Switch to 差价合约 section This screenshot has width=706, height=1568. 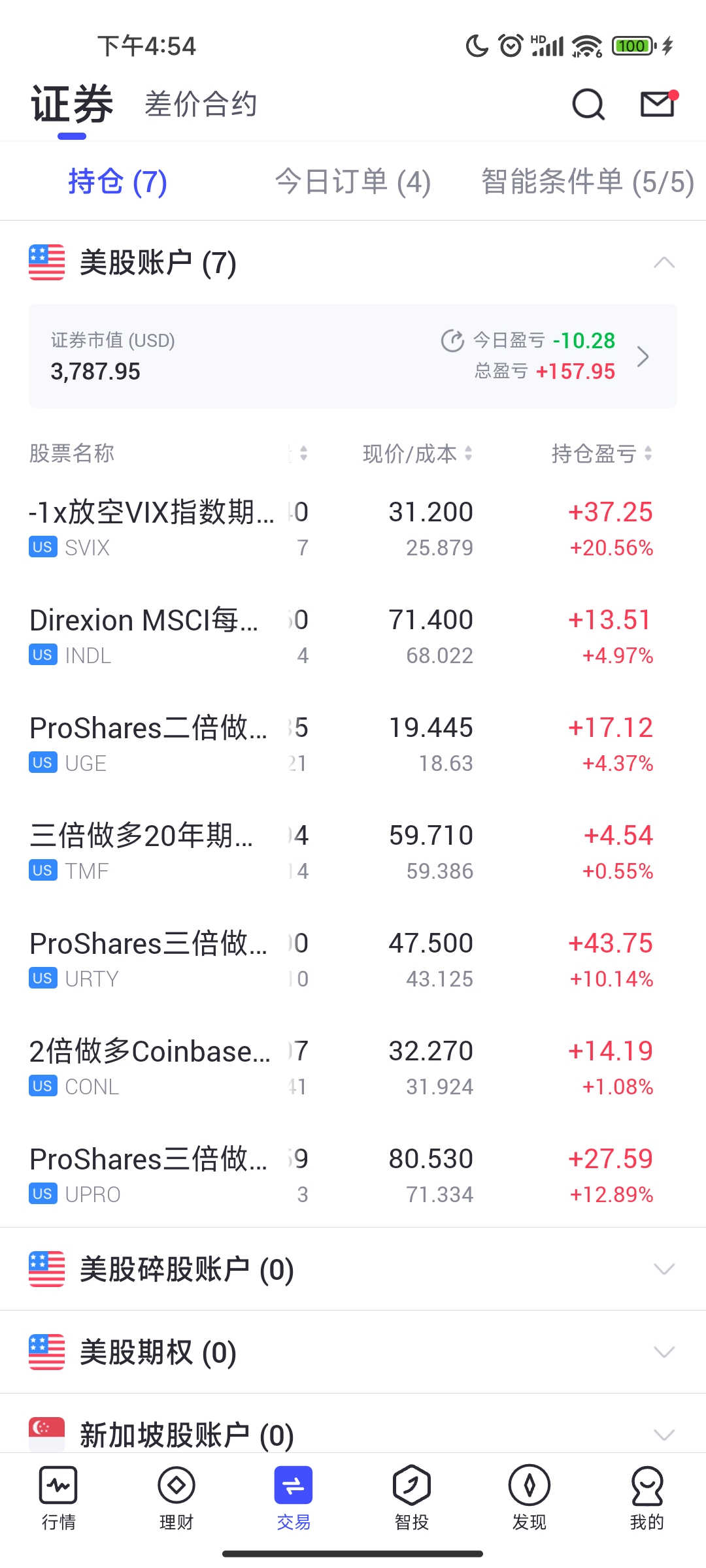201,105
